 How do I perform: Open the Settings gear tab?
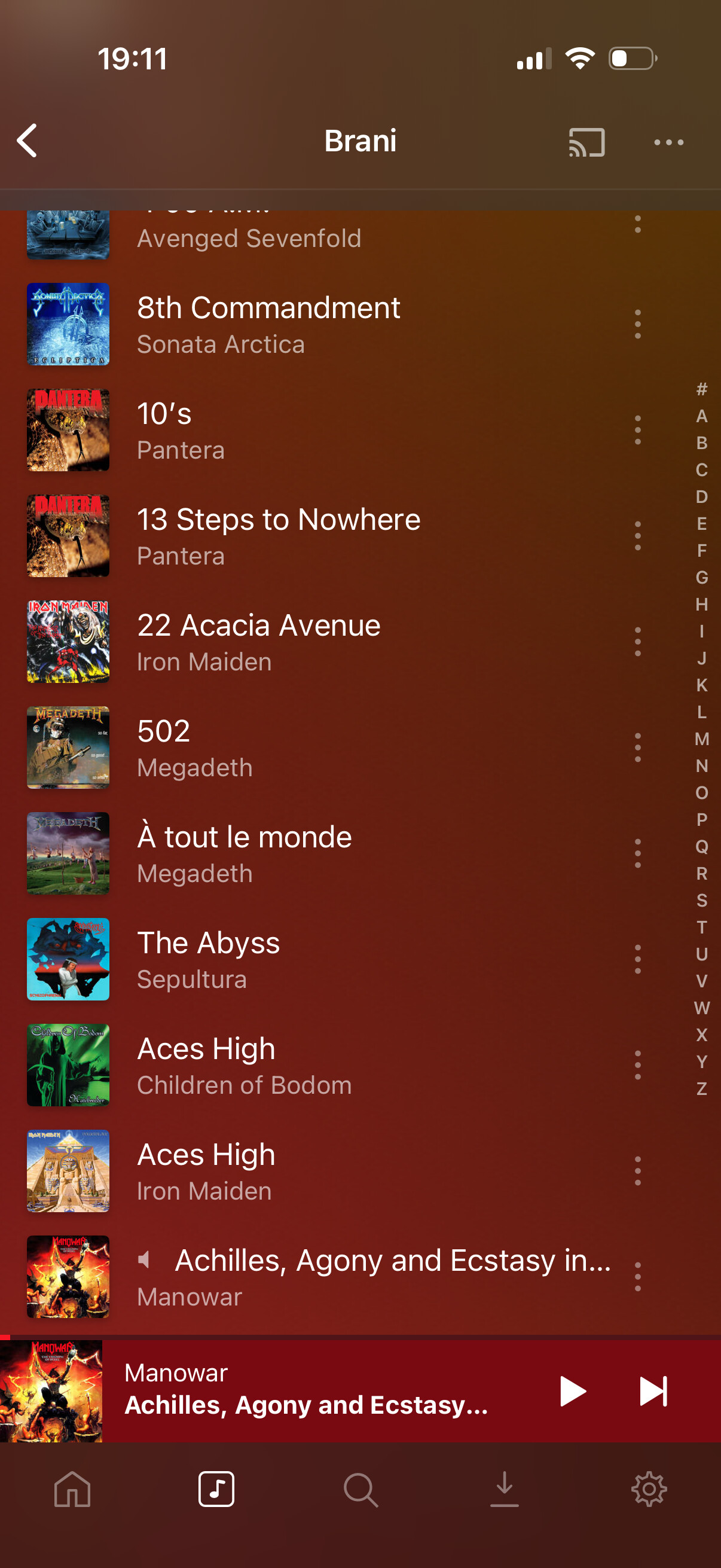(x=649, y=1490)
